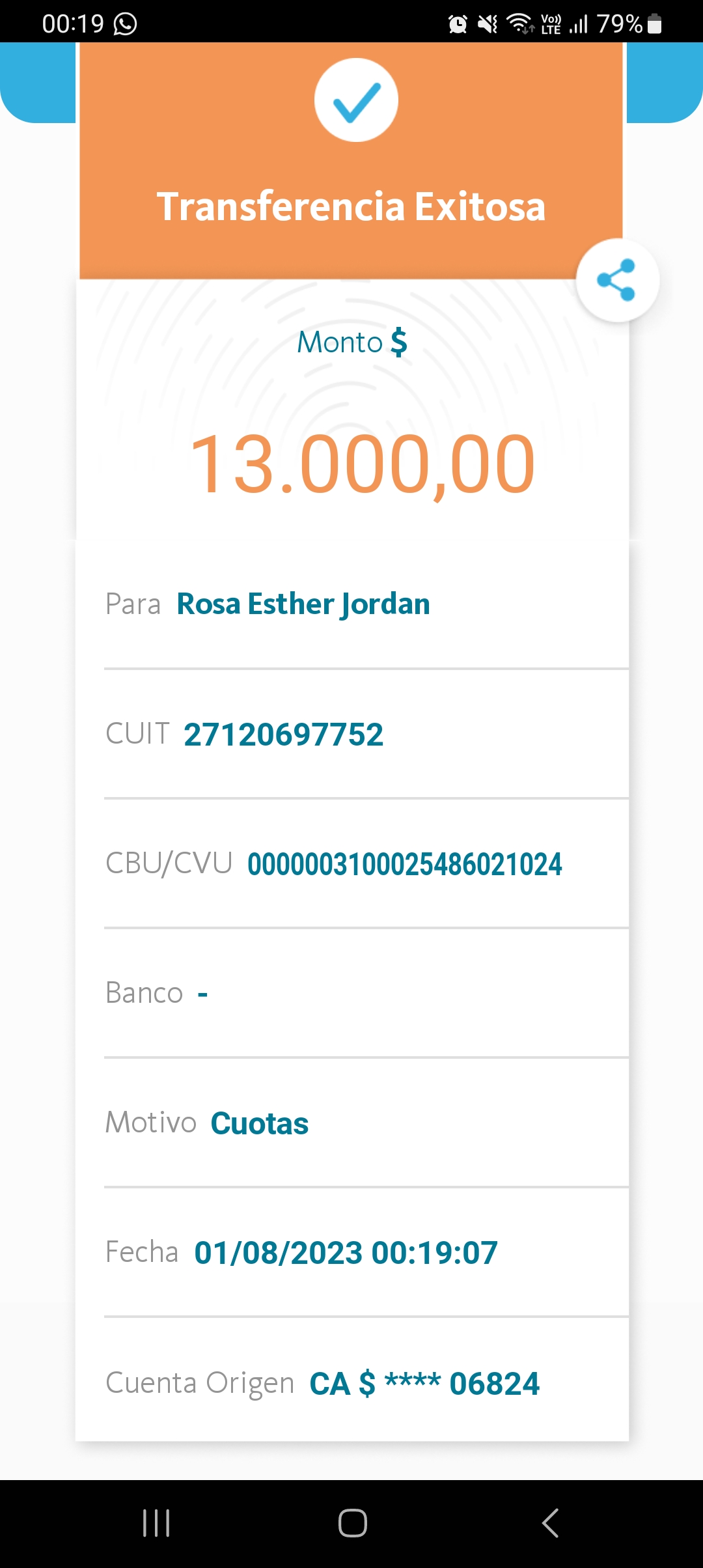Go back with the system back button
This screenshot has height=1568, width=703.
[550, 1523]
